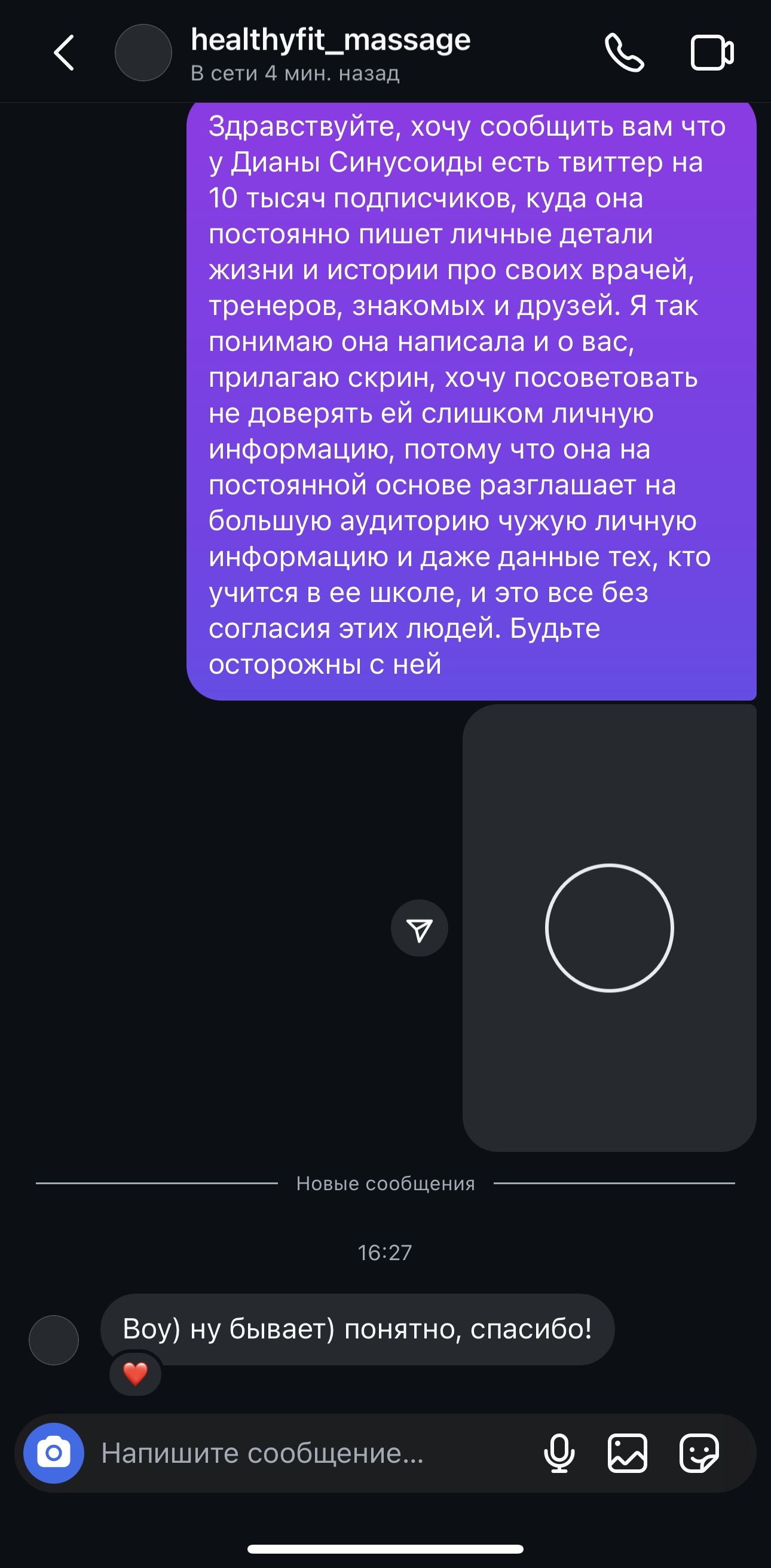Tap the heart reaction under the reply
This screenshot has height=1568, width=771.
135,1374
